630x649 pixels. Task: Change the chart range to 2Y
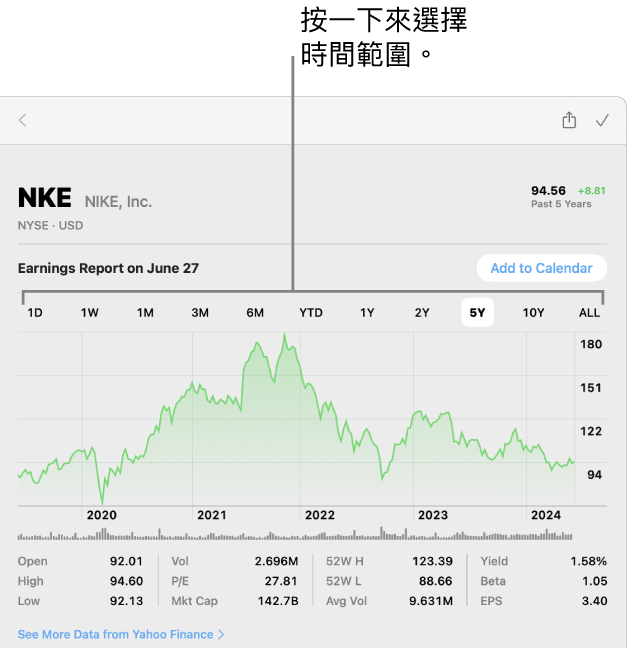(422, 313)
